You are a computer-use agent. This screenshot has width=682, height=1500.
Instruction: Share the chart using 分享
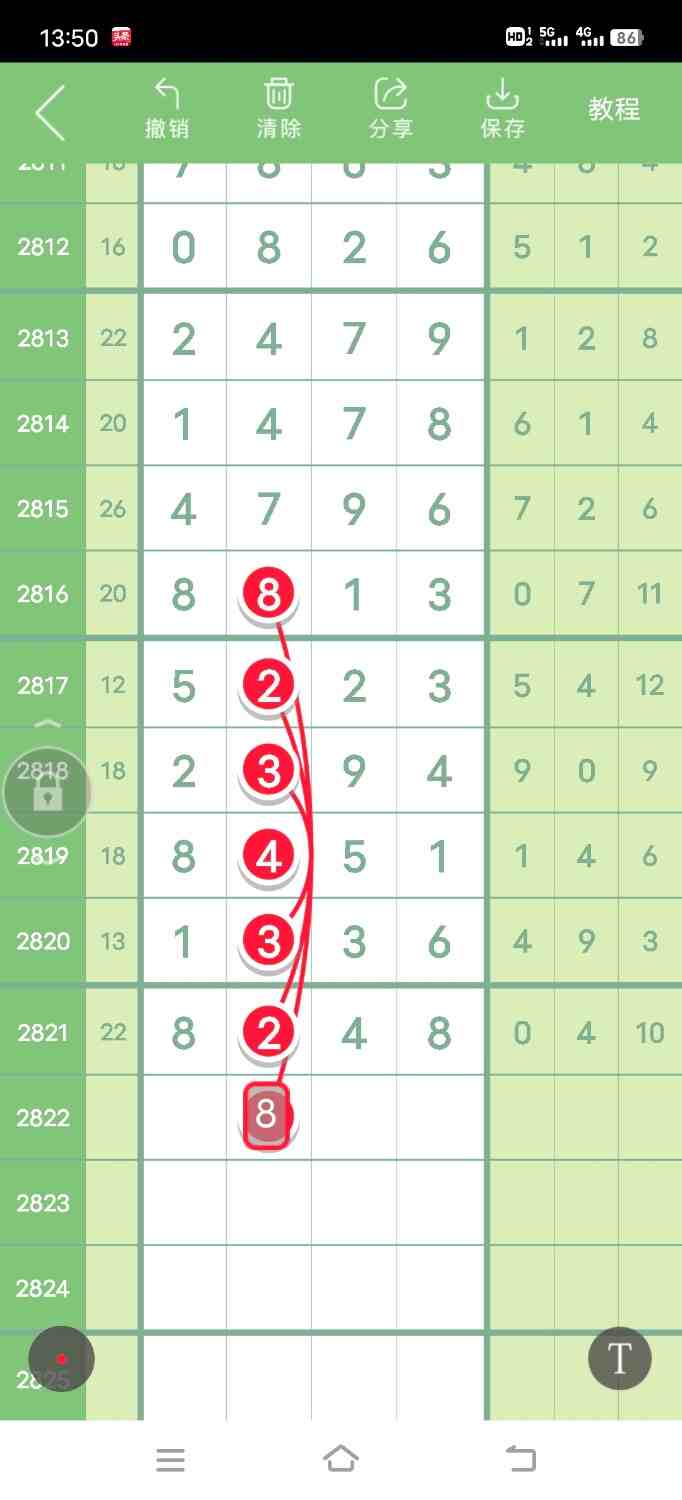point(390,110)
